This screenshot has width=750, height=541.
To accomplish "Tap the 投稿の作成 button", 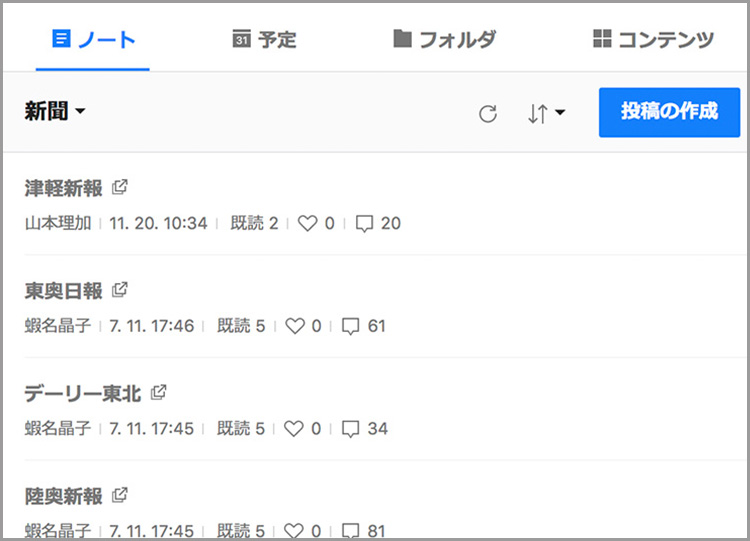I will 669,111.
